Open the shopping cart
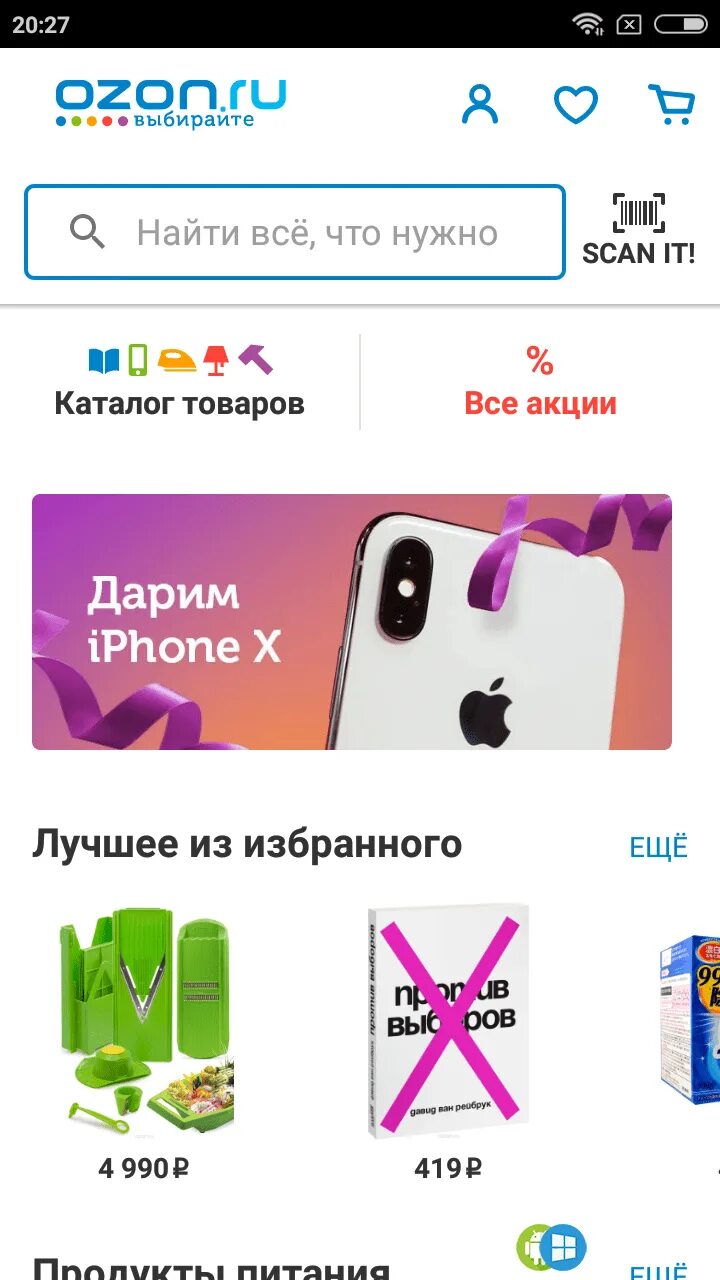 671,104
